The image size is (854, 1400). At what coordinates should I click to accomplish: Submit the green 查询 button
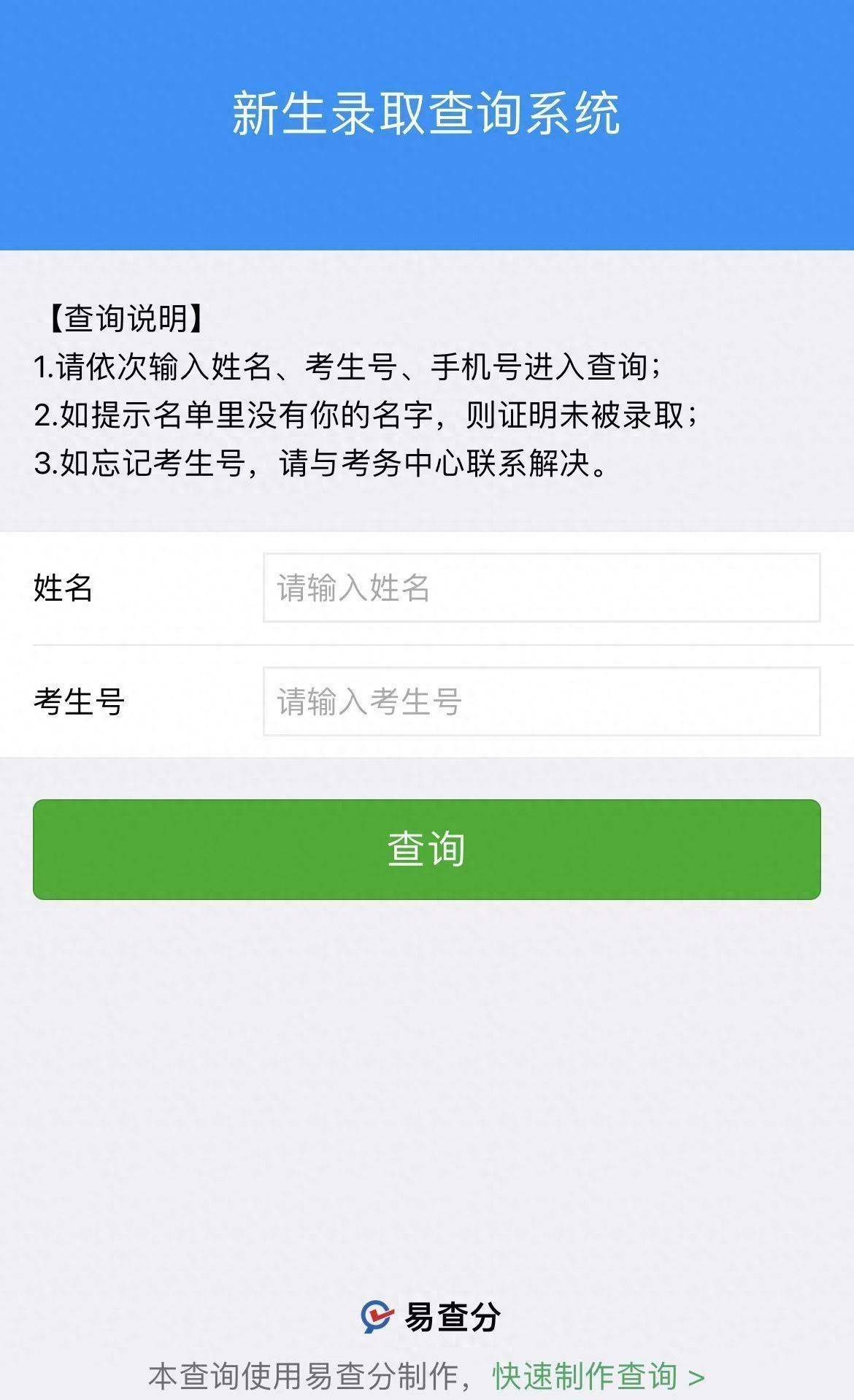tap(426, 849)
